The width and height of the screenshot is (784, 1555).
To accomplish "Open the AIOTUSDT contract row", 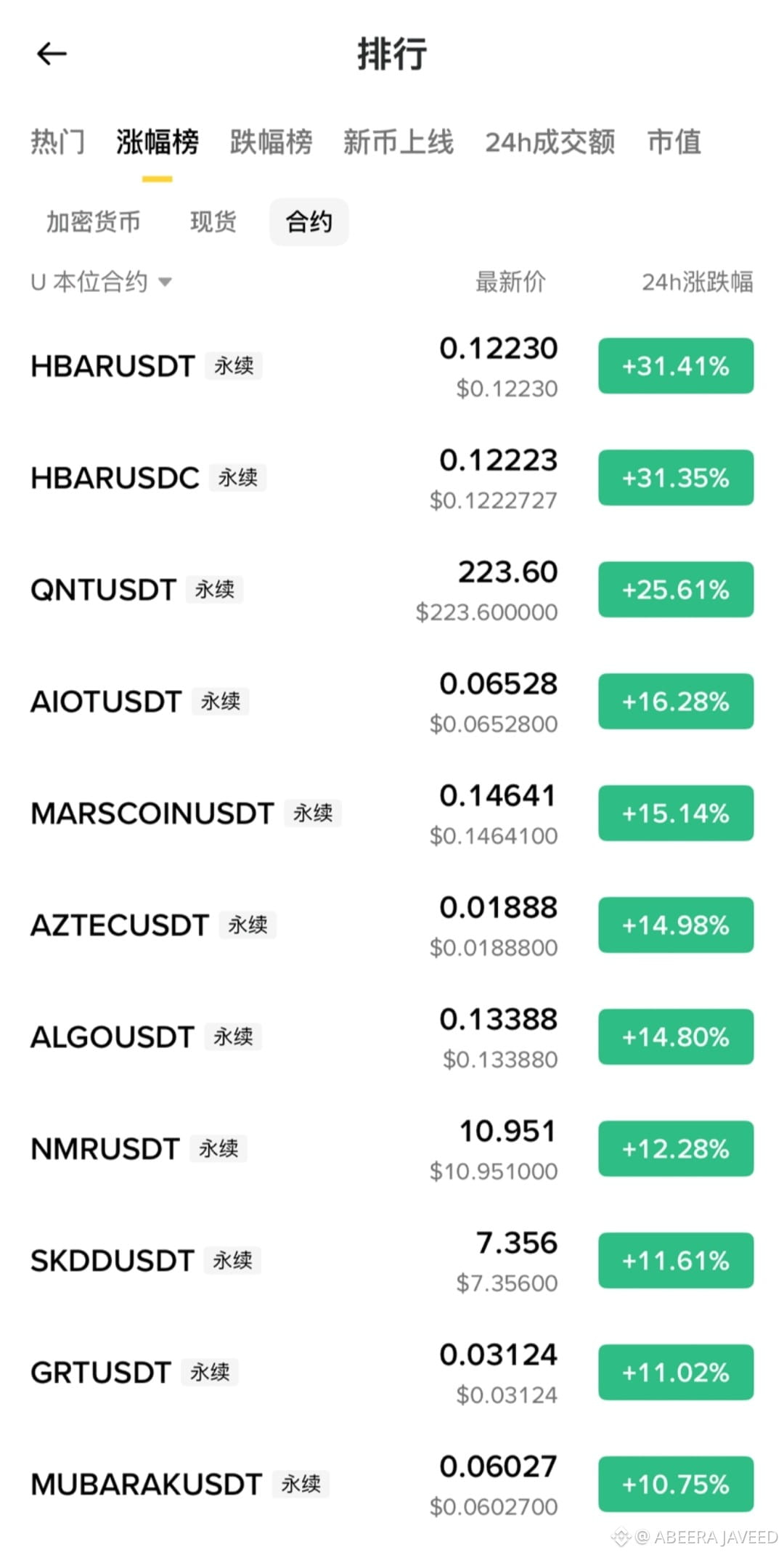I will pyautogui.click(x=392, y=702).
